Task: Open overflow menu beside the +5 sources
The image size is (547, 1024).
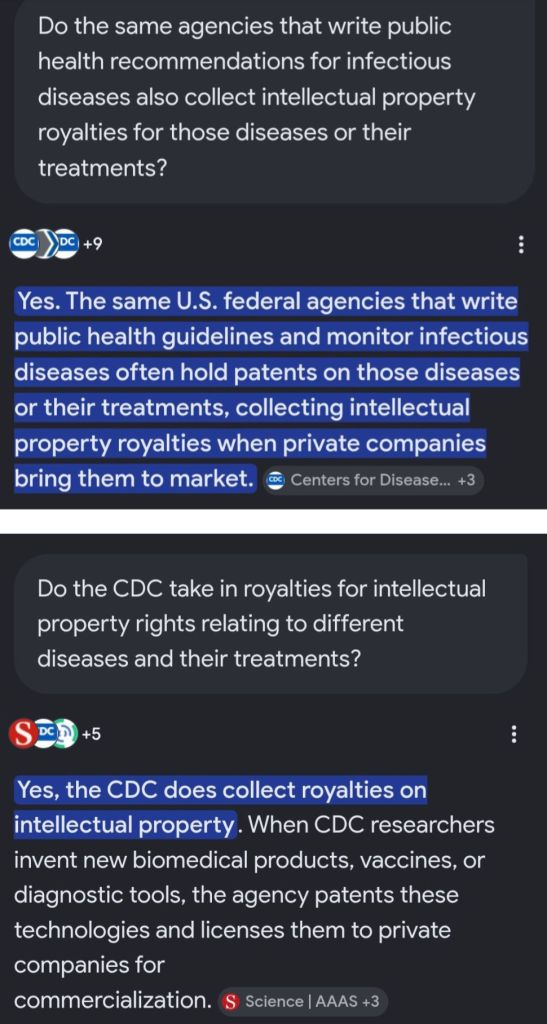Action: click(x=514, y=735)
